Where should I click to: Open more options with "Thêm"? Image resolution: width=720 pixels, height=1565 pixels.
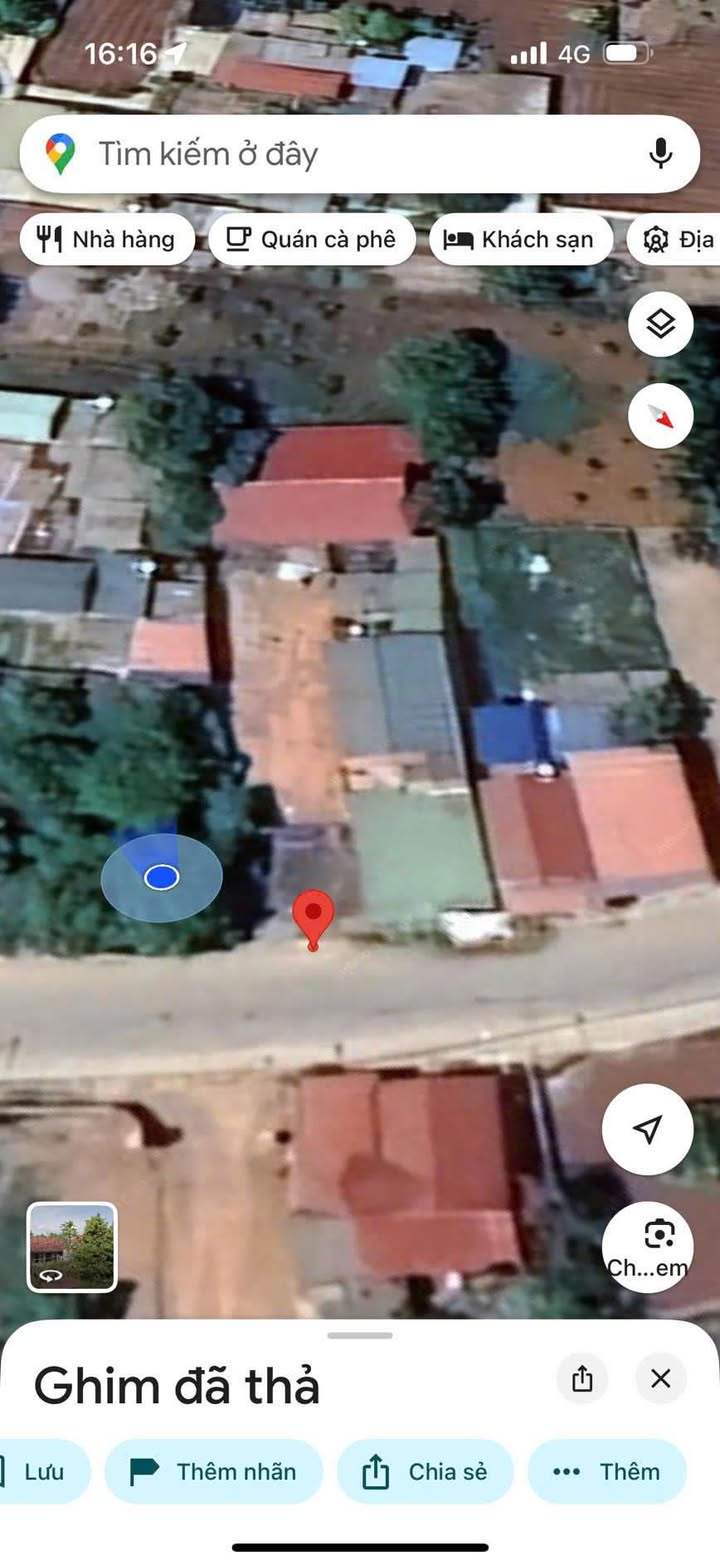pos(607,1471)
